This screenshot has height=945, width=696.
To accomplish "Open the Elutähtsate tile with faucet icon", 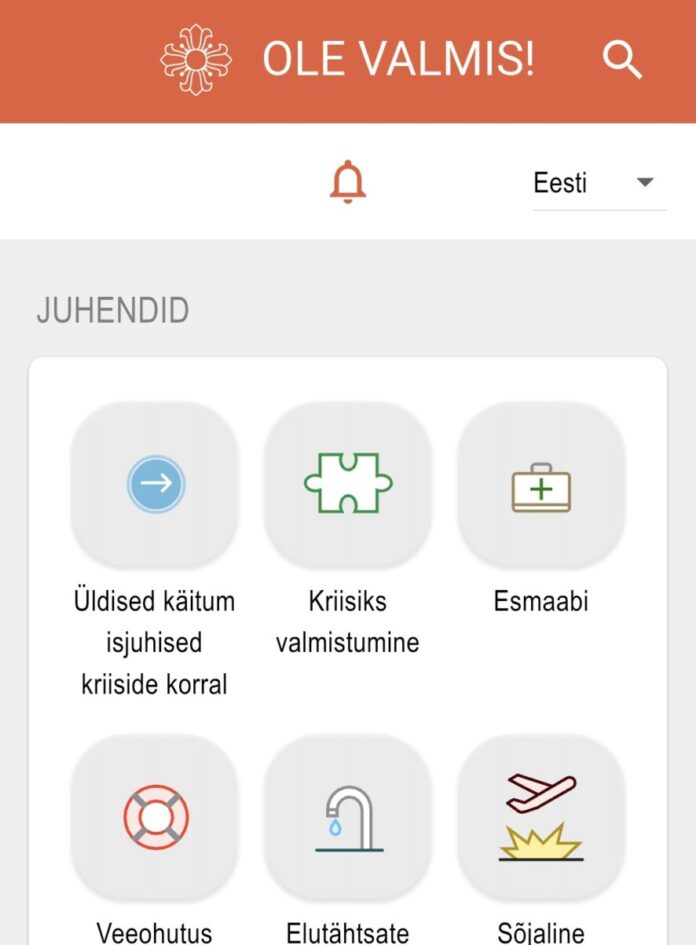I will pos(348,818).
